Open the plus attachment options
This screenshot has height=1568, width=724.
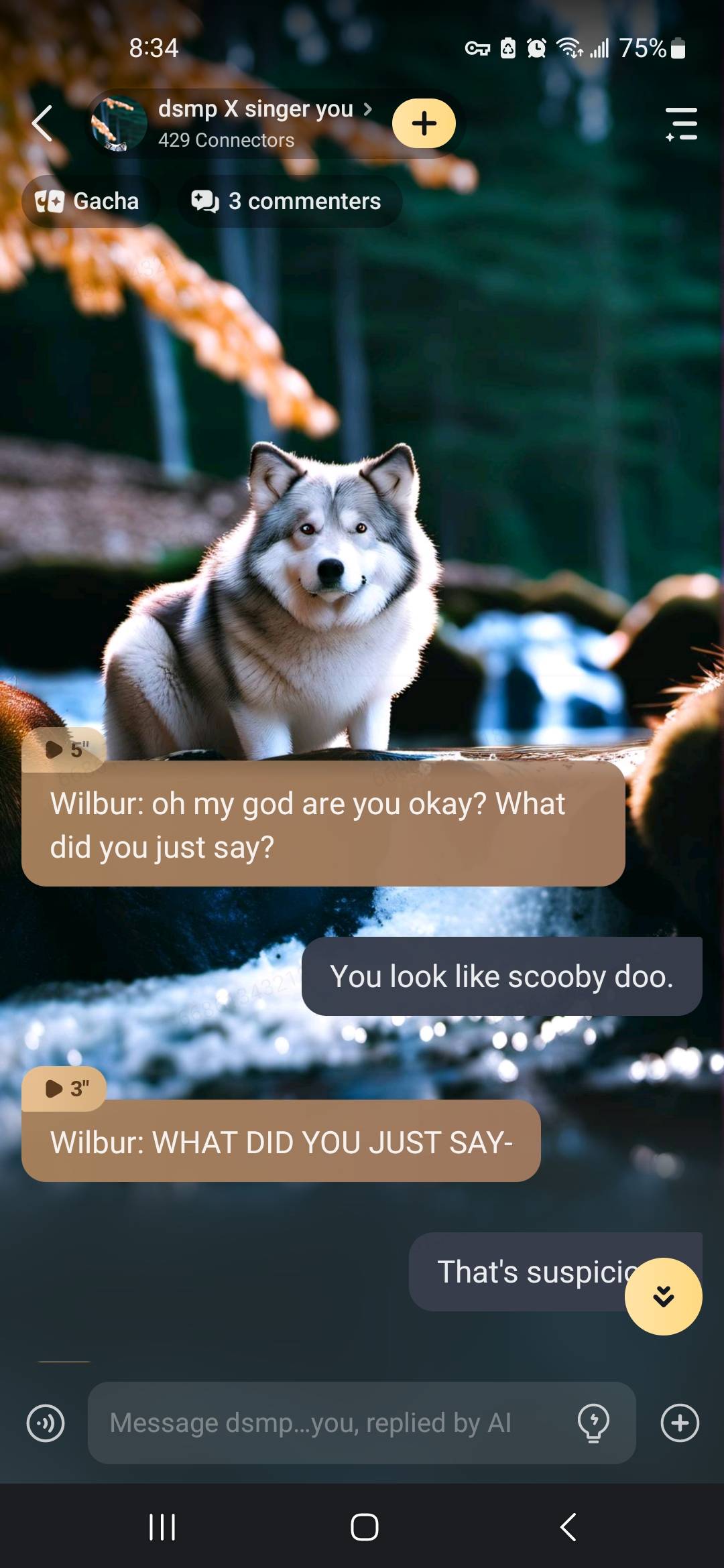tap(680, 1423)
